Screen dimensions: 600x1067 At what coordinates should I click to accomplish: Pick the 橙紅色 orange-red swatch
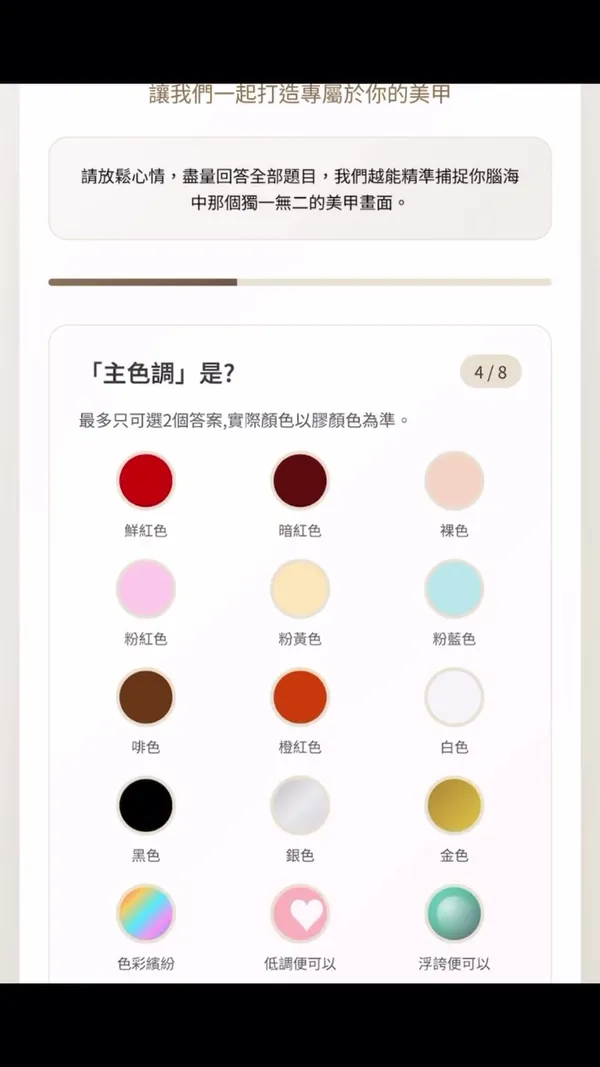click(x=300, y=697)
